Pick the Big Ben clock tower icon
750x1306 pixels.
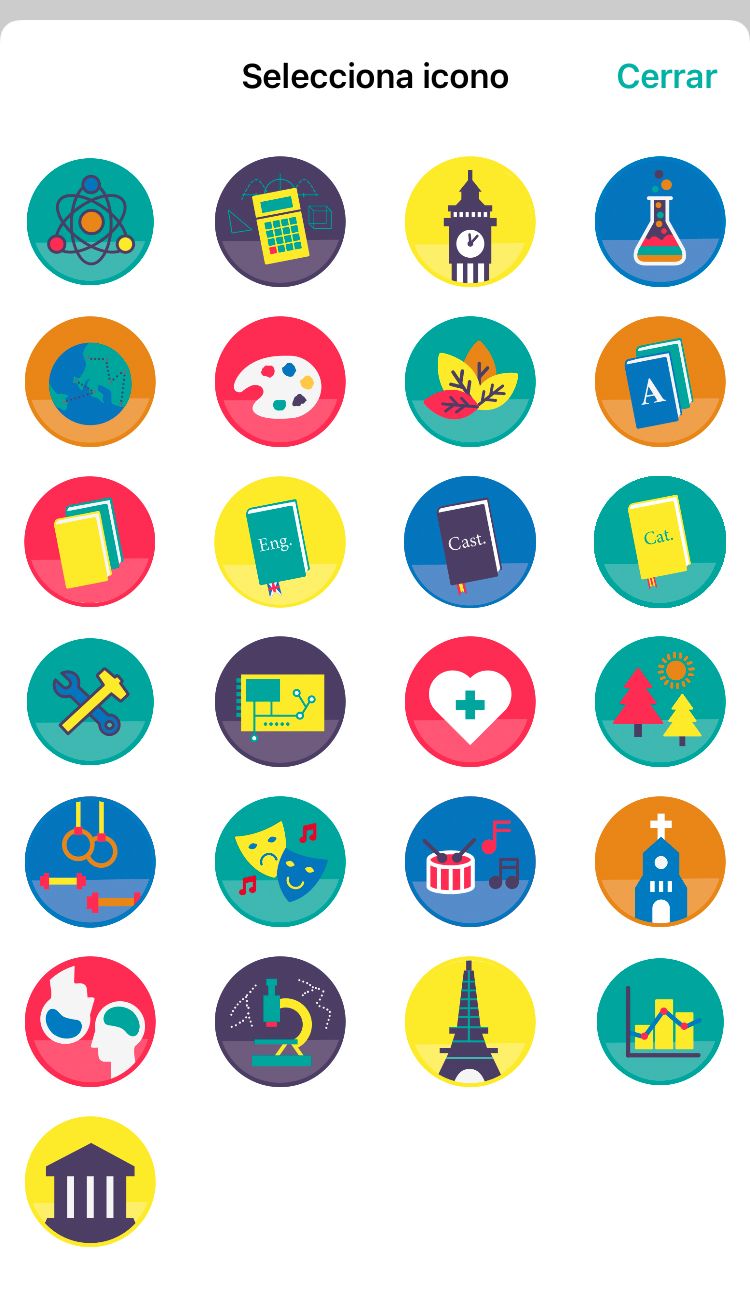(x=470, y=222)
